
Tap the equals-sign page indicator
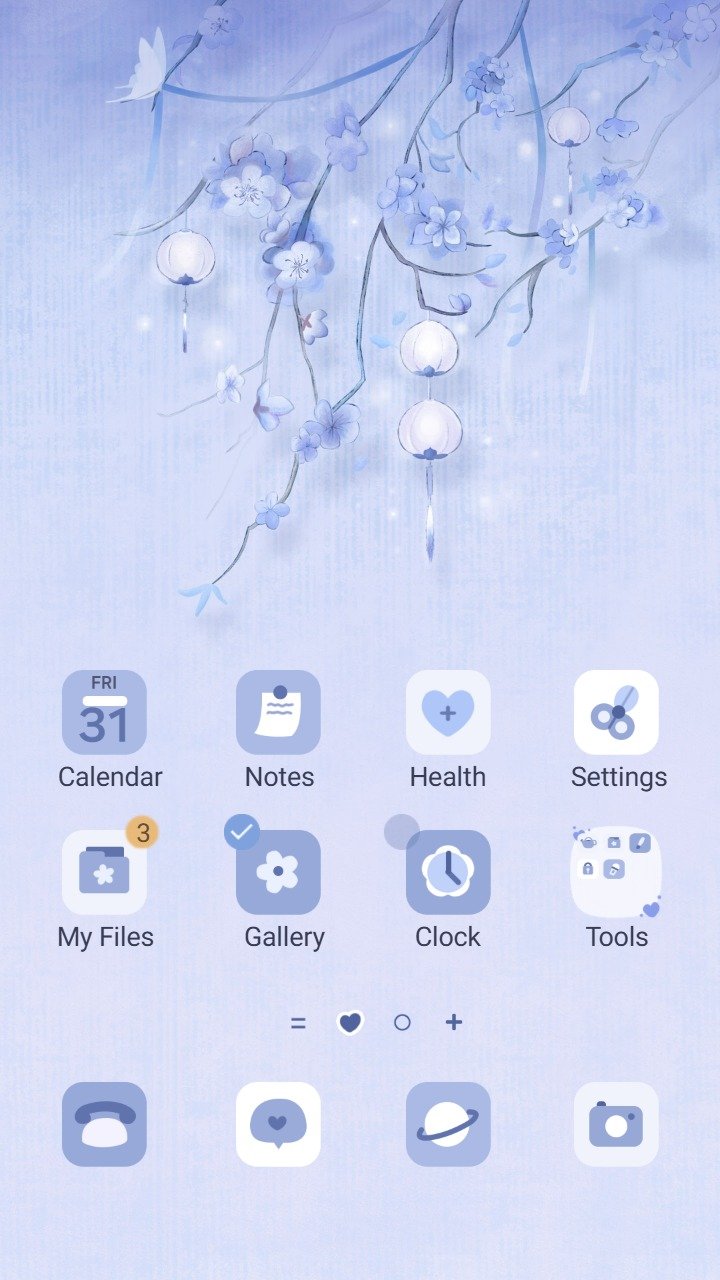click(297, 1022)
